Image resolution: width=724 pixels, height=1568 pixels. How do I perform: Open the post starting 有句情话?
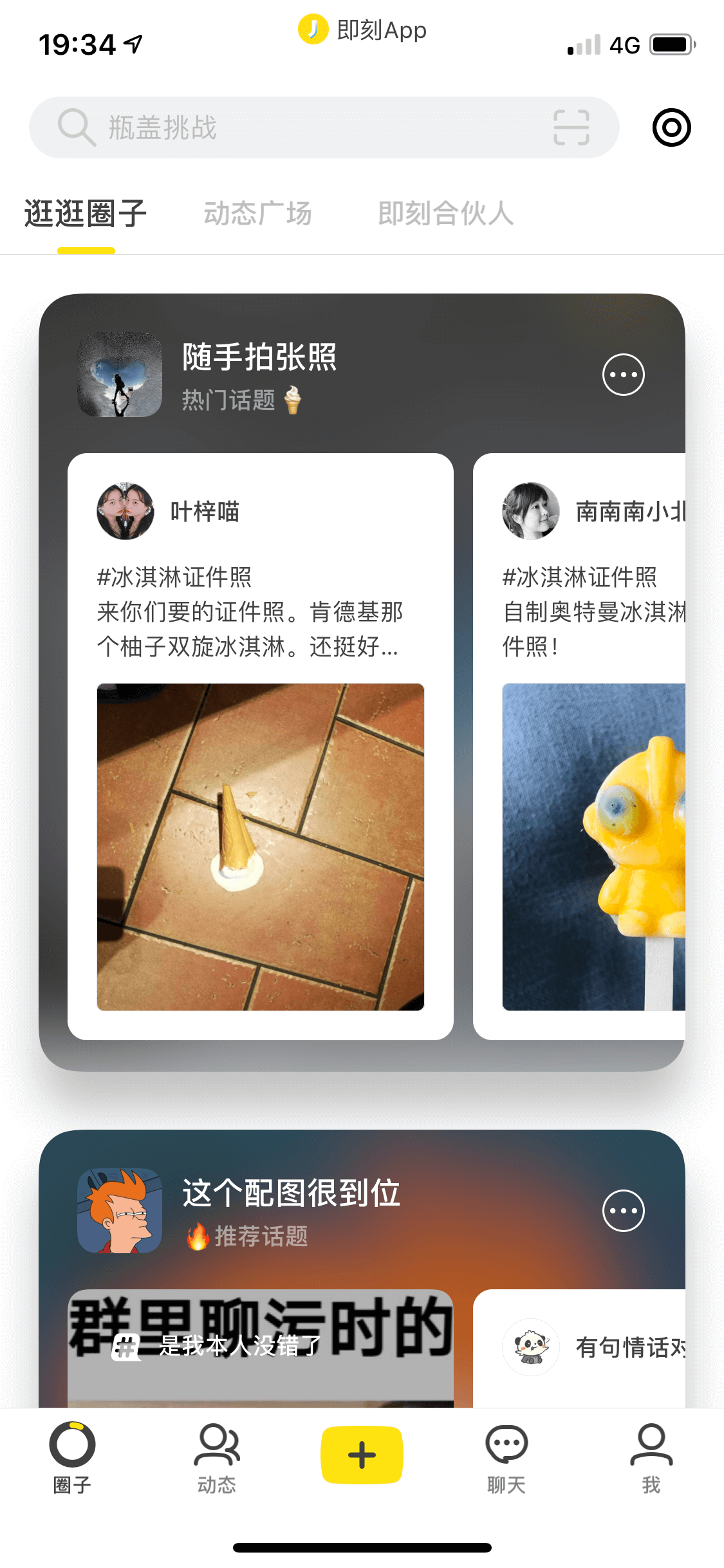(579, 1347)
